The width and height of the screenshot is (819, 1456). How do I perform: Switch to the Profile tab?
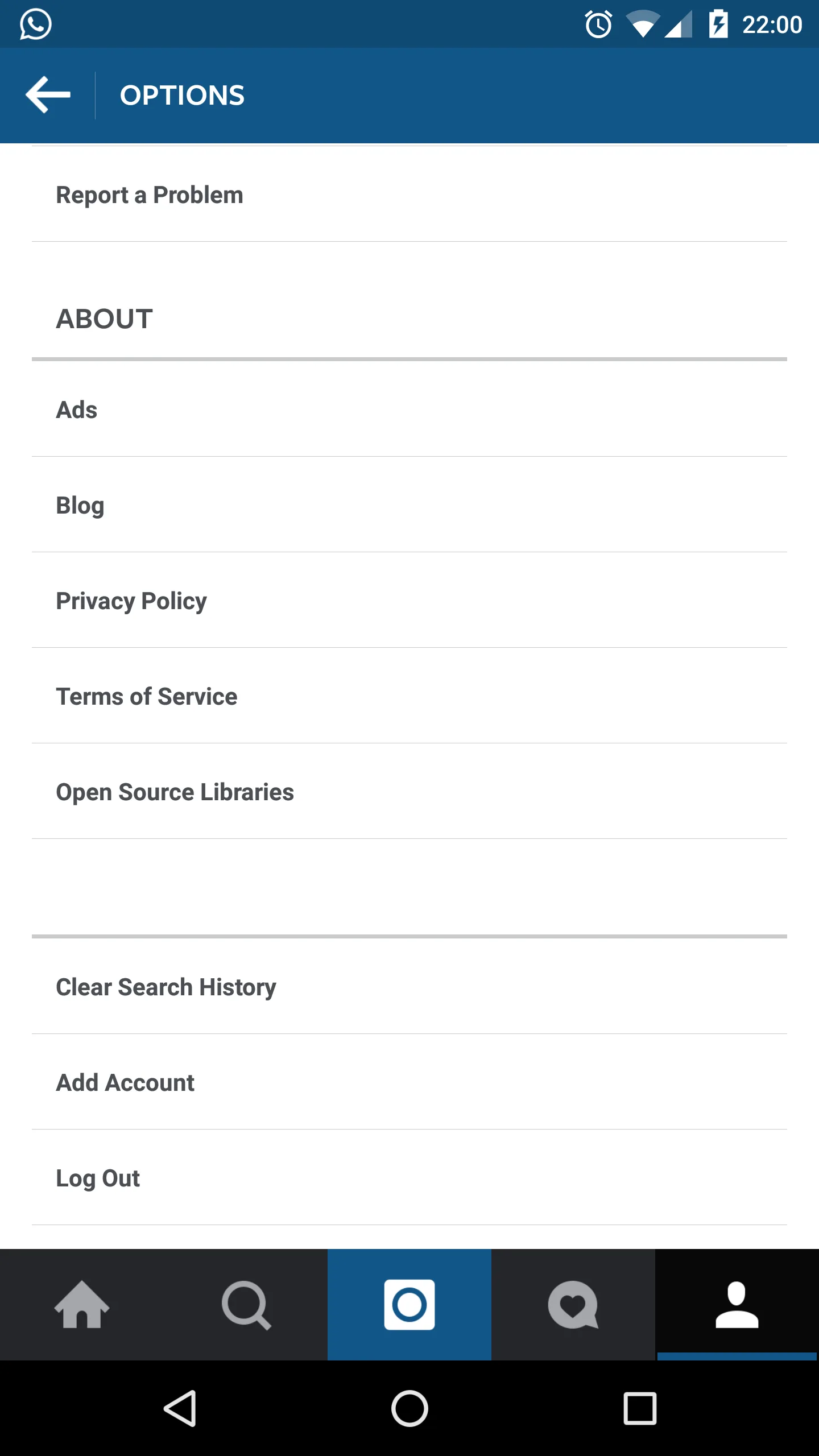pos(737,1305)
